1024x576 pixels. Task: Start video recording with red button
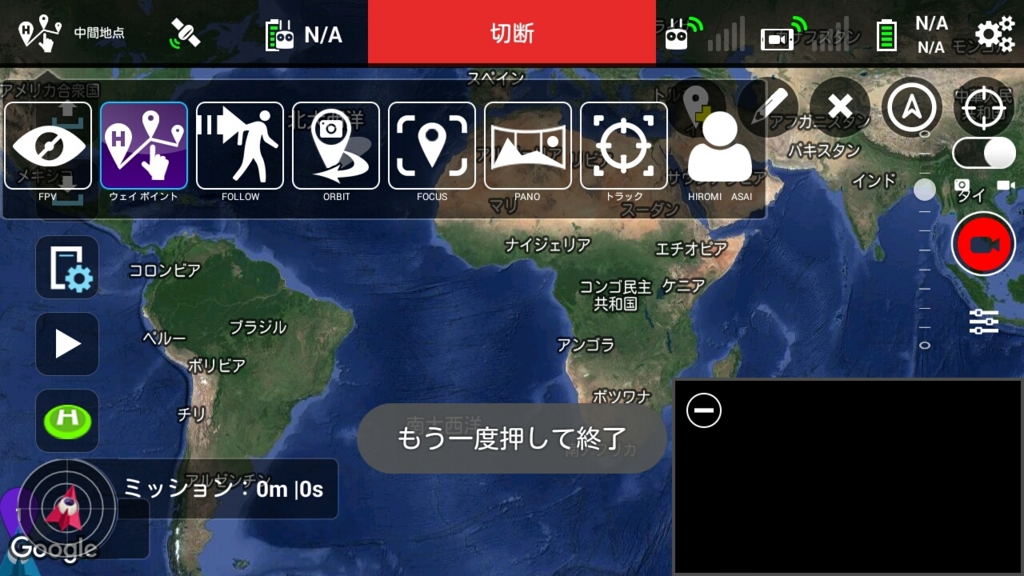pyautogui.click(x=983, y=244)
